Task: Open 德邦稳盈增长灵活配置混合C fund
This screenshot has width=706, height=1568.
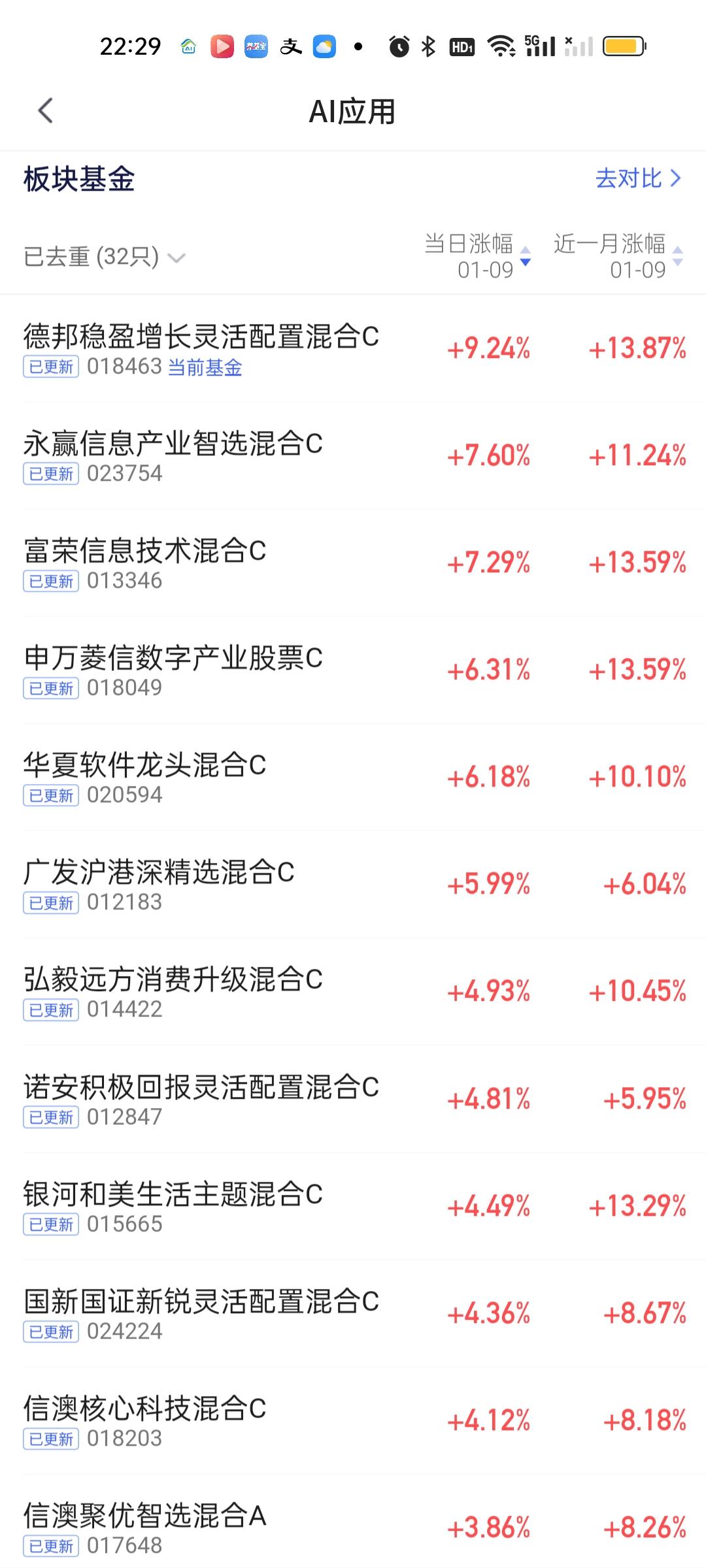Action: pyautogui.click(x=201, y=337)
